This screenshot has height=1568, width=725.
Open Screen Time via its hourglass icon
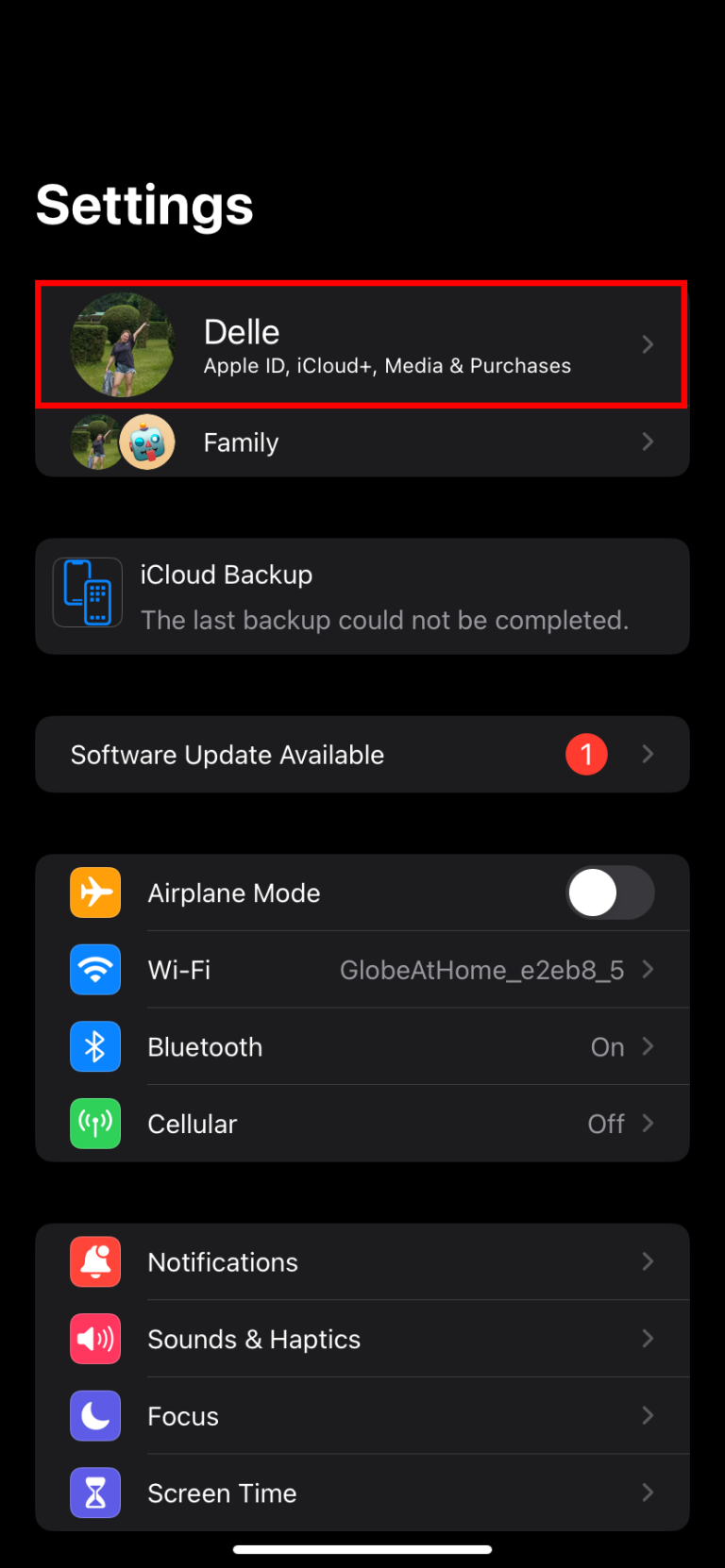click(94, 1493)
